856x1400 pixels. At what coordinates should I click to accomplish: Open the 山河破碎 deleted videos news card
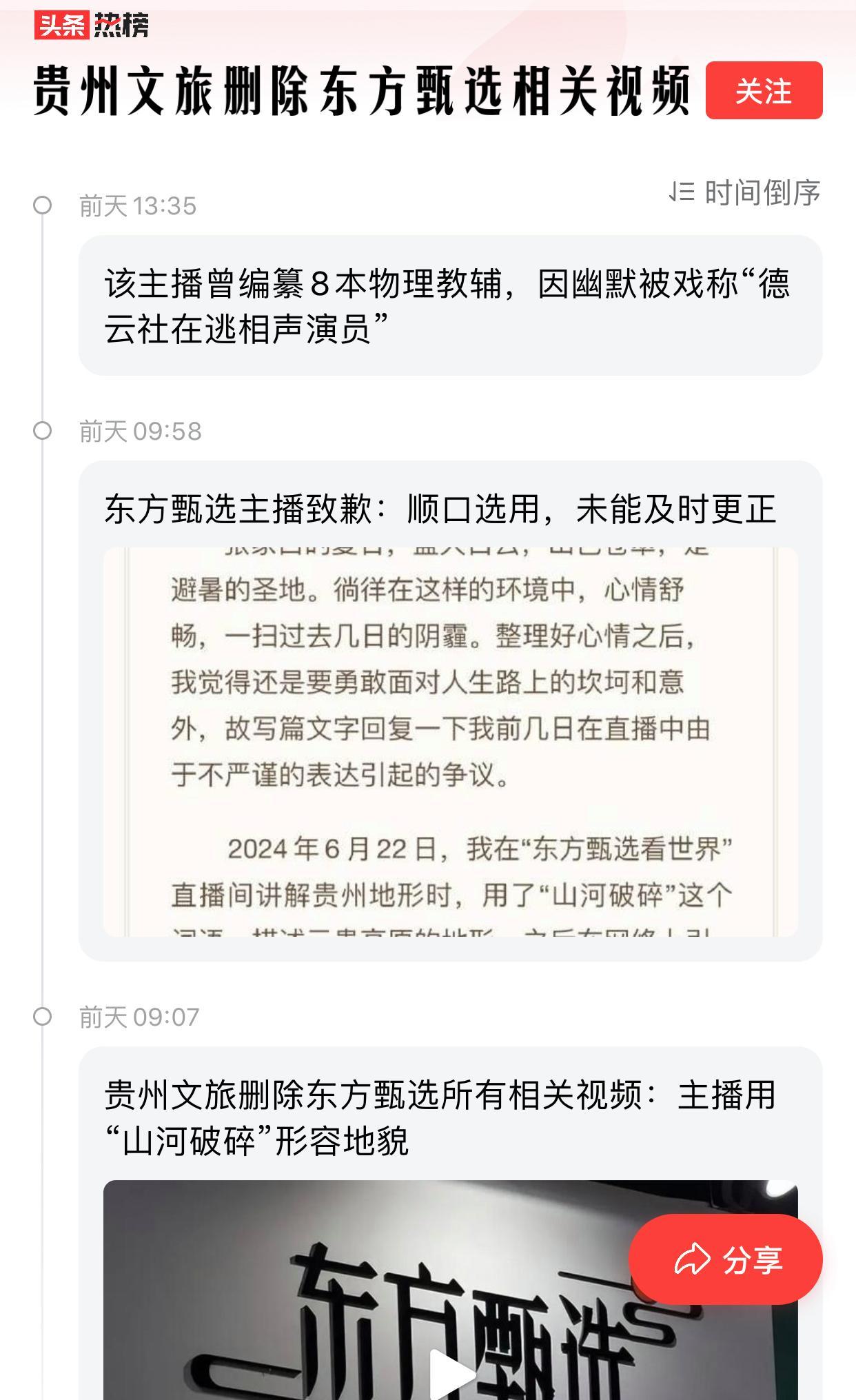(441, 1117)
